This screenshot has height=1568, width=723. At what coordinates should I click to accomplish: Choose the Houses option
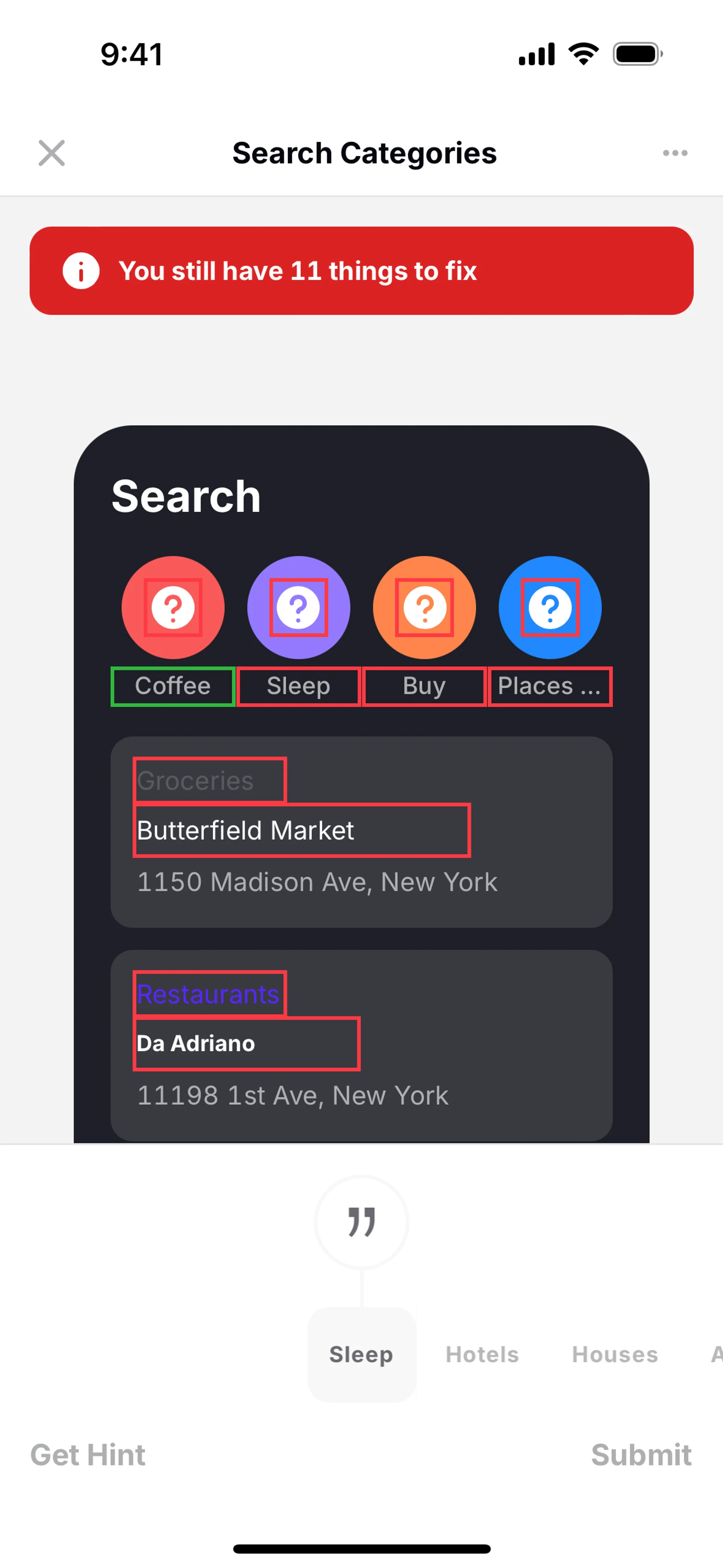(x=615, y=1354)
